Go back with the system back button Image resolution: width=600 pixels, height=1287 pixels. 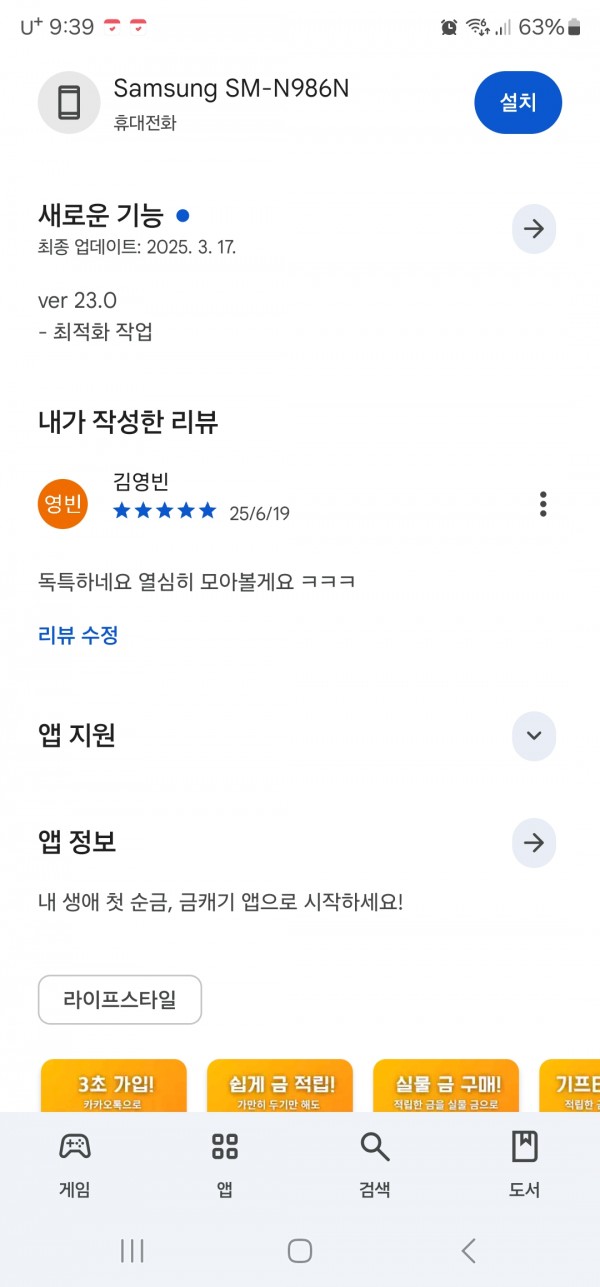tap(468, 1250)
